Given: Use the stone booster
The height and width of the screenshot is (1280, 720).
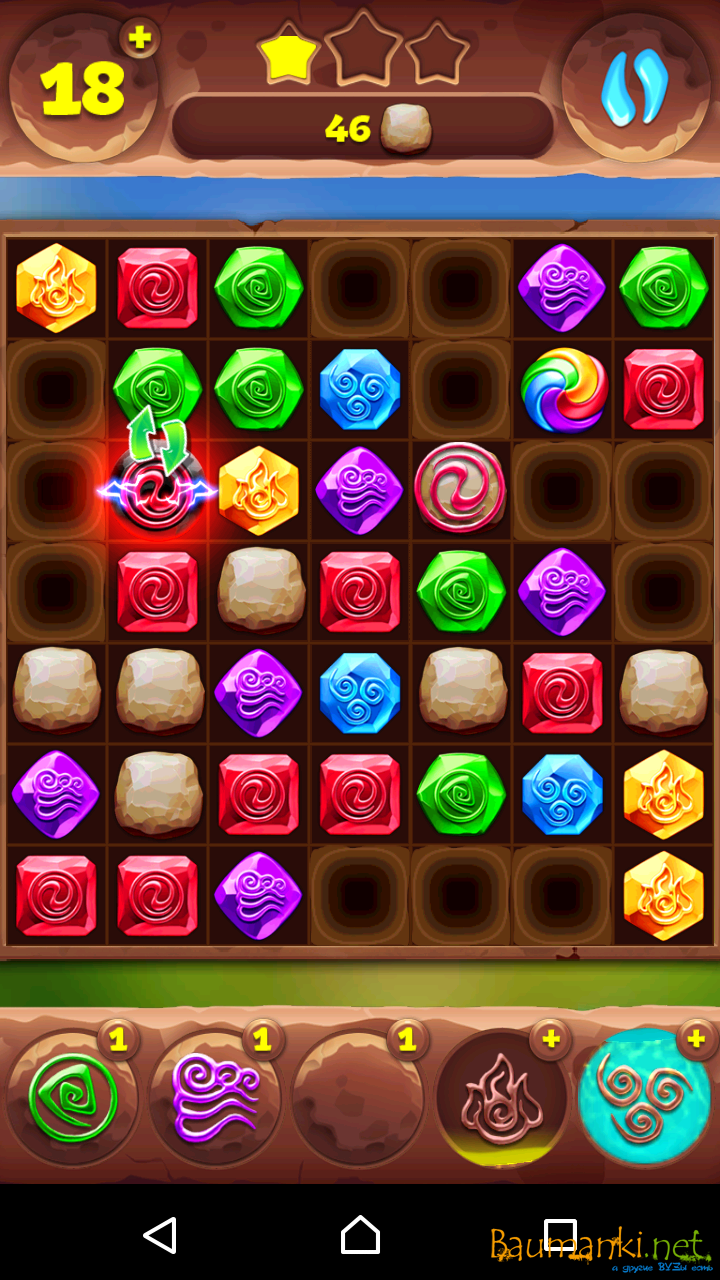Looking at the screenshot, I should (358, 1099).
